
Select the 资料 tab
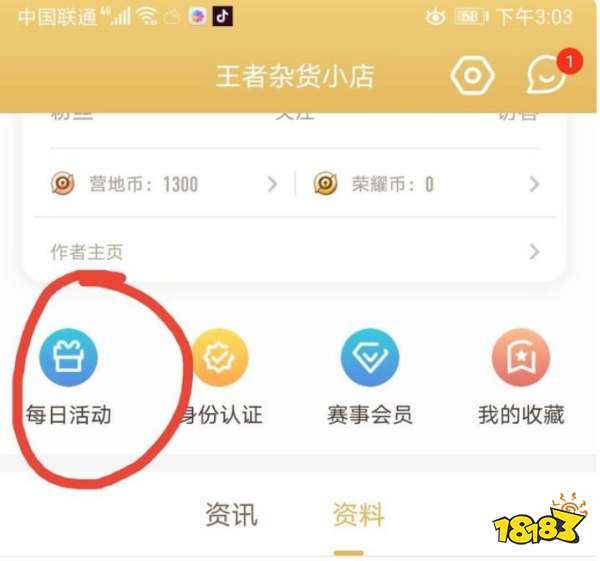point(358,515)
